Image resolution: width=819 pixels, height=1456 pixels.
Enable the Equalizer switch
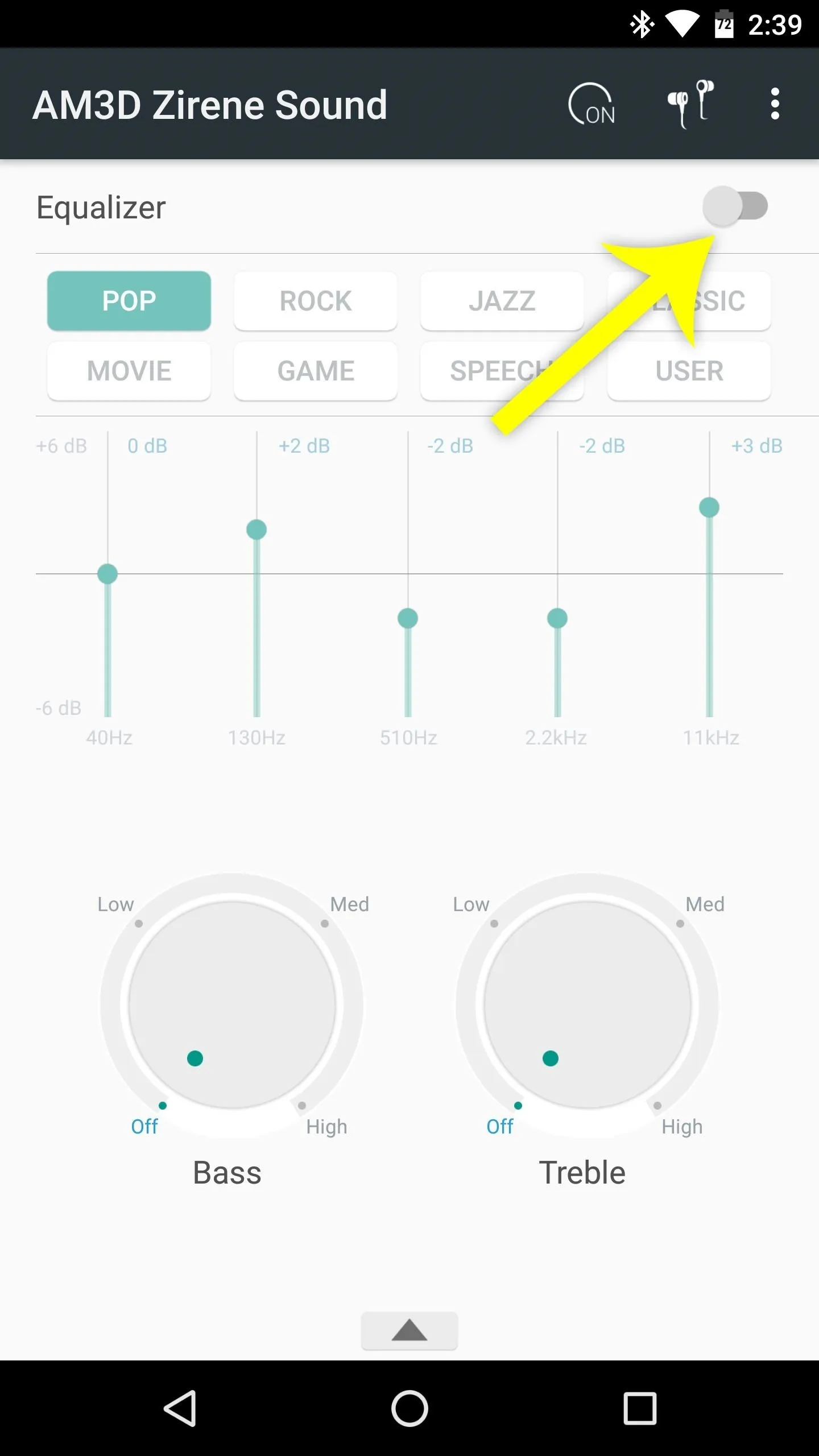pyautogui.click(x=735, y=206)
